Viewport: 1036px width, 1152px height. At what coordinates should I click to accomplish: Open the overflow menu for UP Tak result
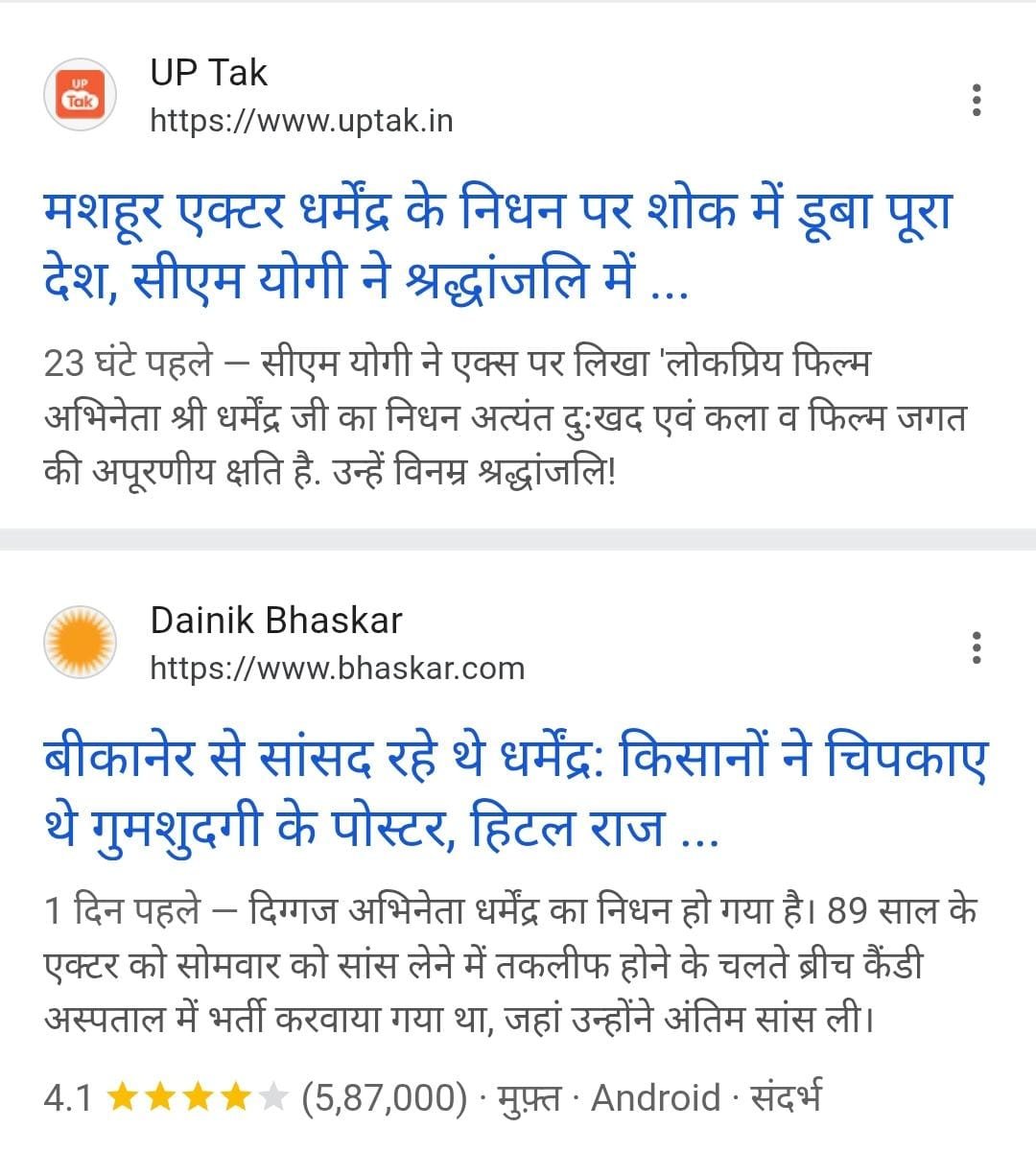pos(976,101)
